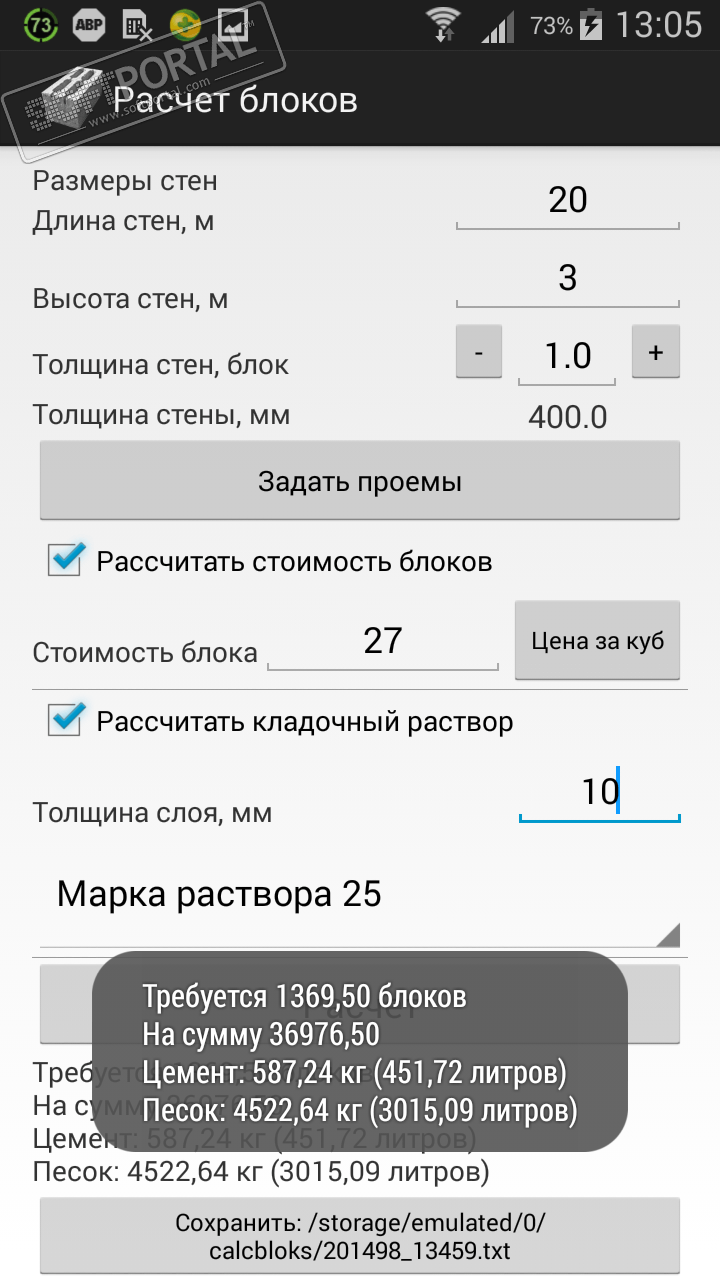Screen dimensions: 720x1280
Task: Edit the block cost field showing 27
Action: 383,641
